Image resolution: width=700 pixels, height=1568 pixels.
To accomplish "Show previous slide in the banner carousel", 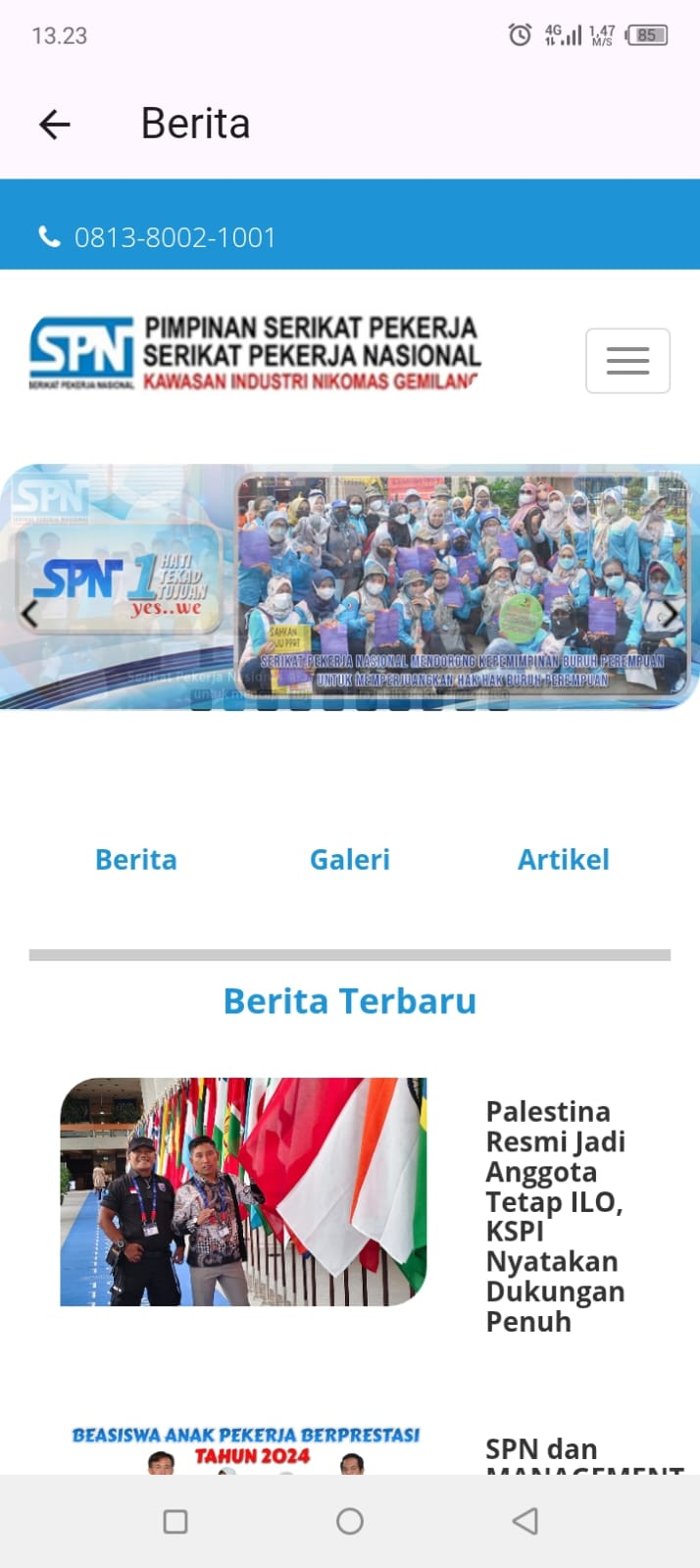I will pos(29,615).
